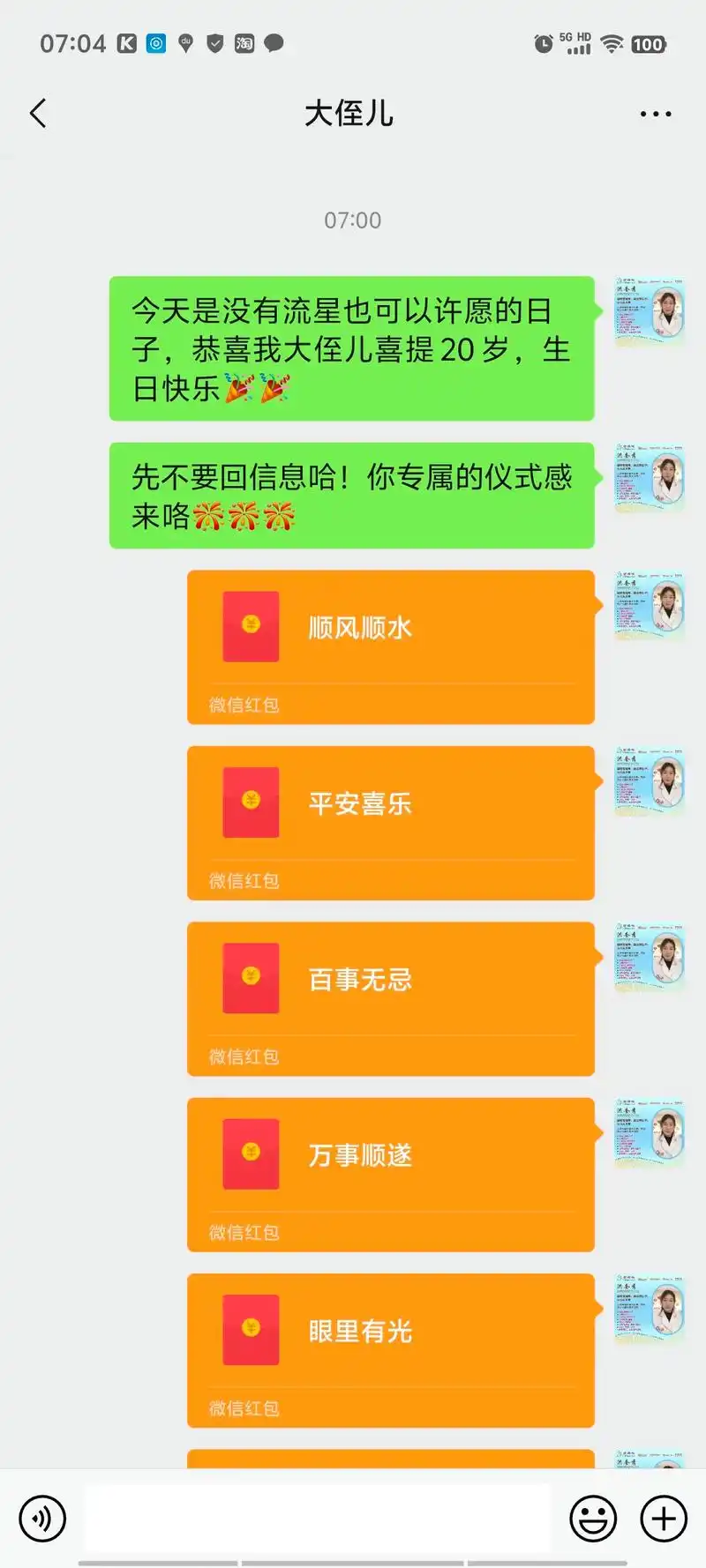This screenshot has width=706, height=1568.
Task: Open the 万事顺遂 red packet
Action: [x=390, y=1174]
